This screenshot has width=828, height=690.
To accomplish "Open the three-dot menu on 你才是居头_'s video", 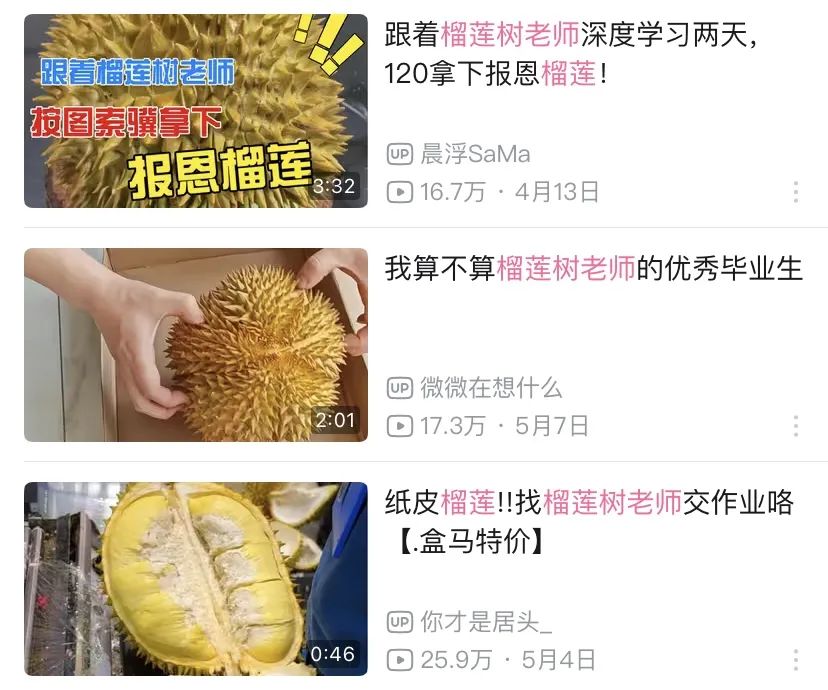I will pos(796,660).
